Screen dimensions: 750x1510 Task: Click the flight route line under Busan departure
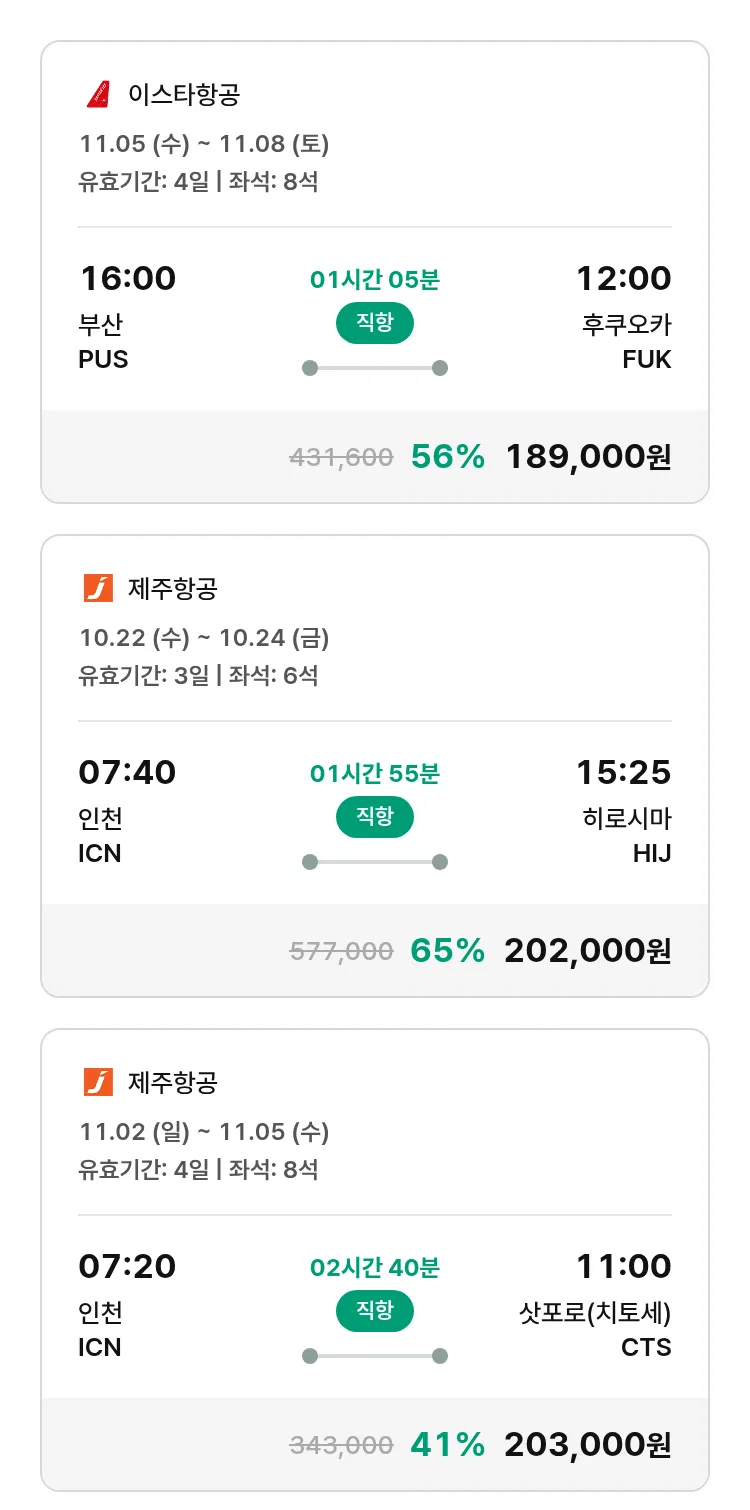pyautogui.click(x=374, y=367)
